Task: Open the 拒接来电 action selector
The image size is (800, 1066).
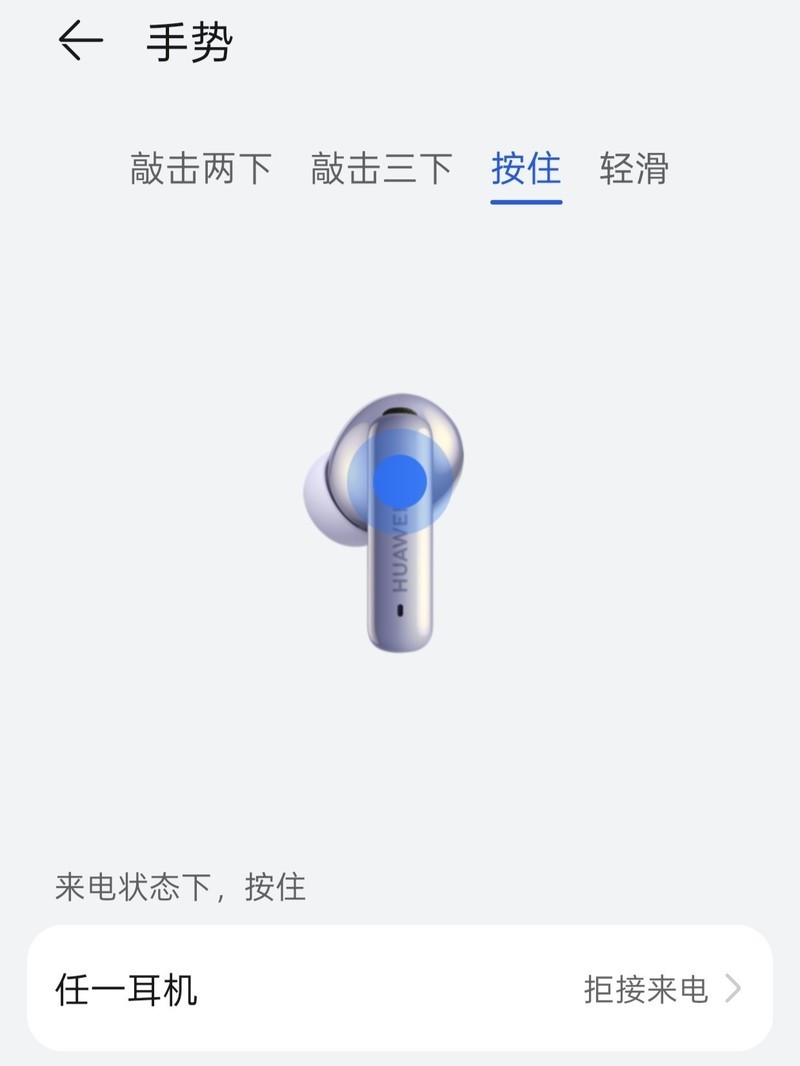Action: (x=646, y=990)
